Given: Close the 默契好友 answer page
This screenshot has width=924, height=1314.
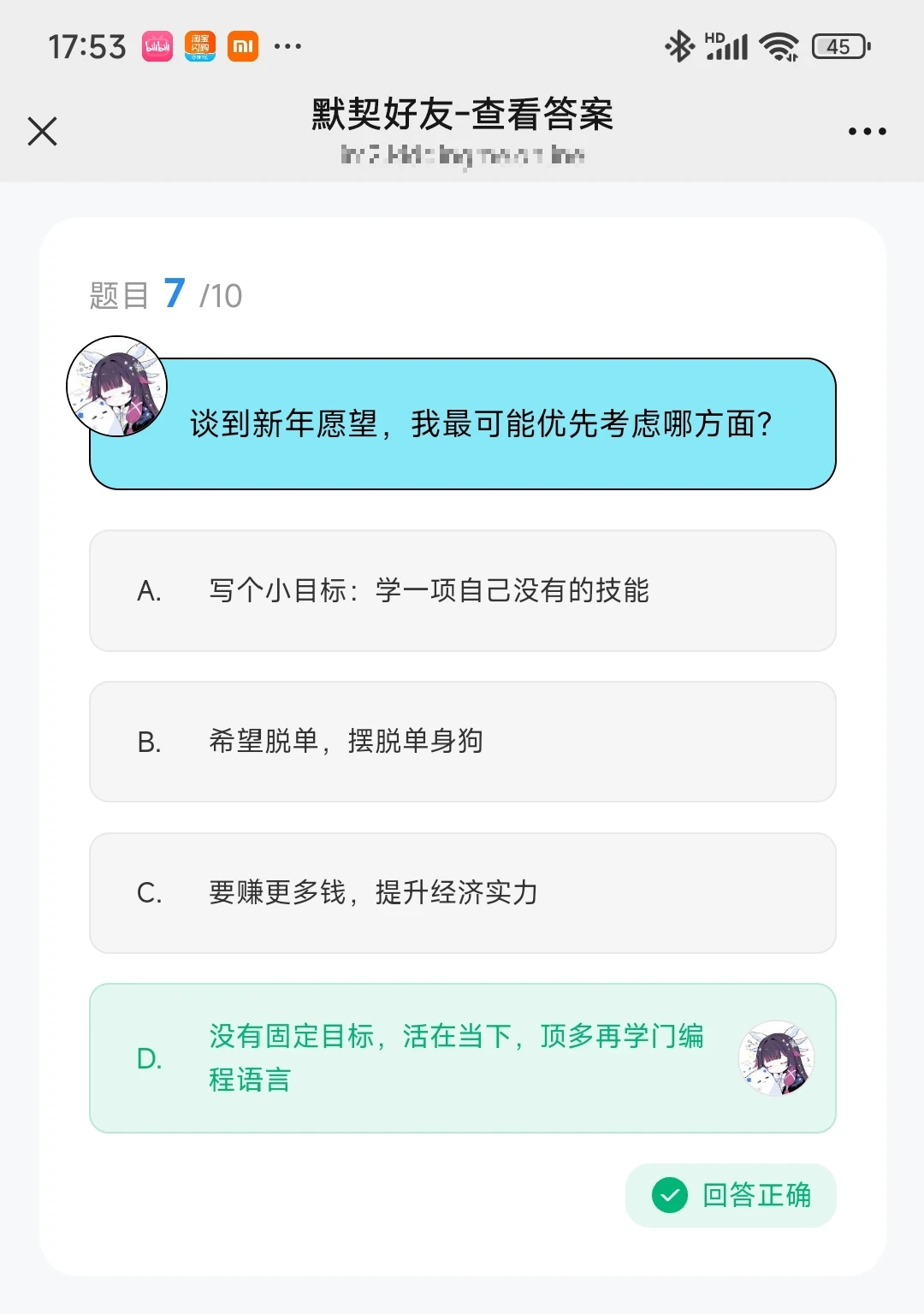Looking at the screenshot, I should (42, 132).
